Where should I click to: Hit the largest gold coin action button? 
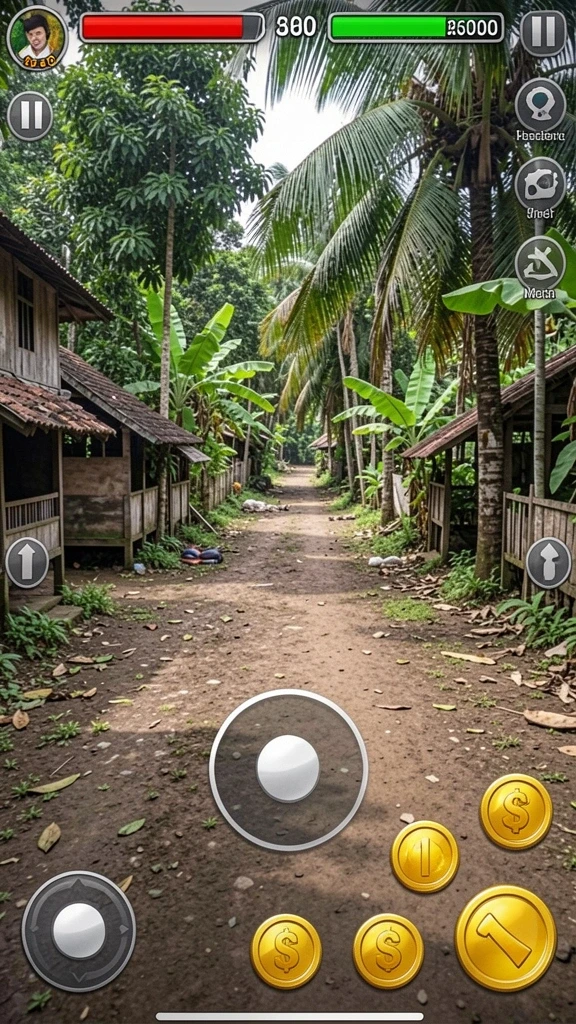(505, 938)
